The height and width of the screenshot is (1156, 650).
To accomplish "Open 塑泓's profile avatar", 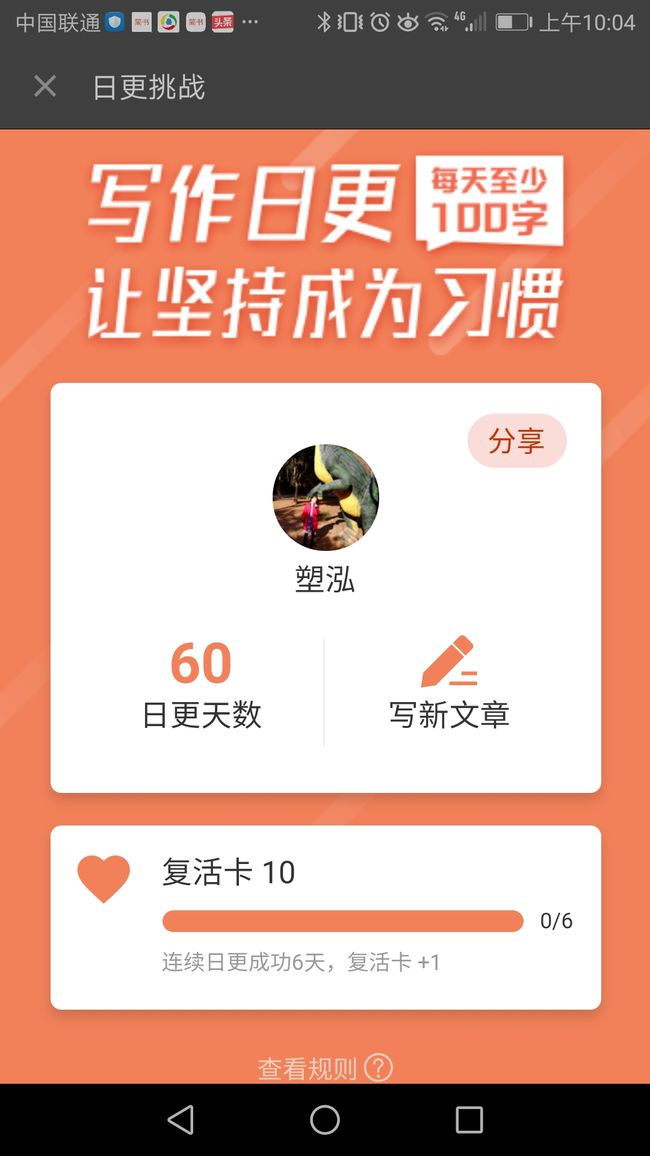I will pyautogui.click(x=325, y=497).
